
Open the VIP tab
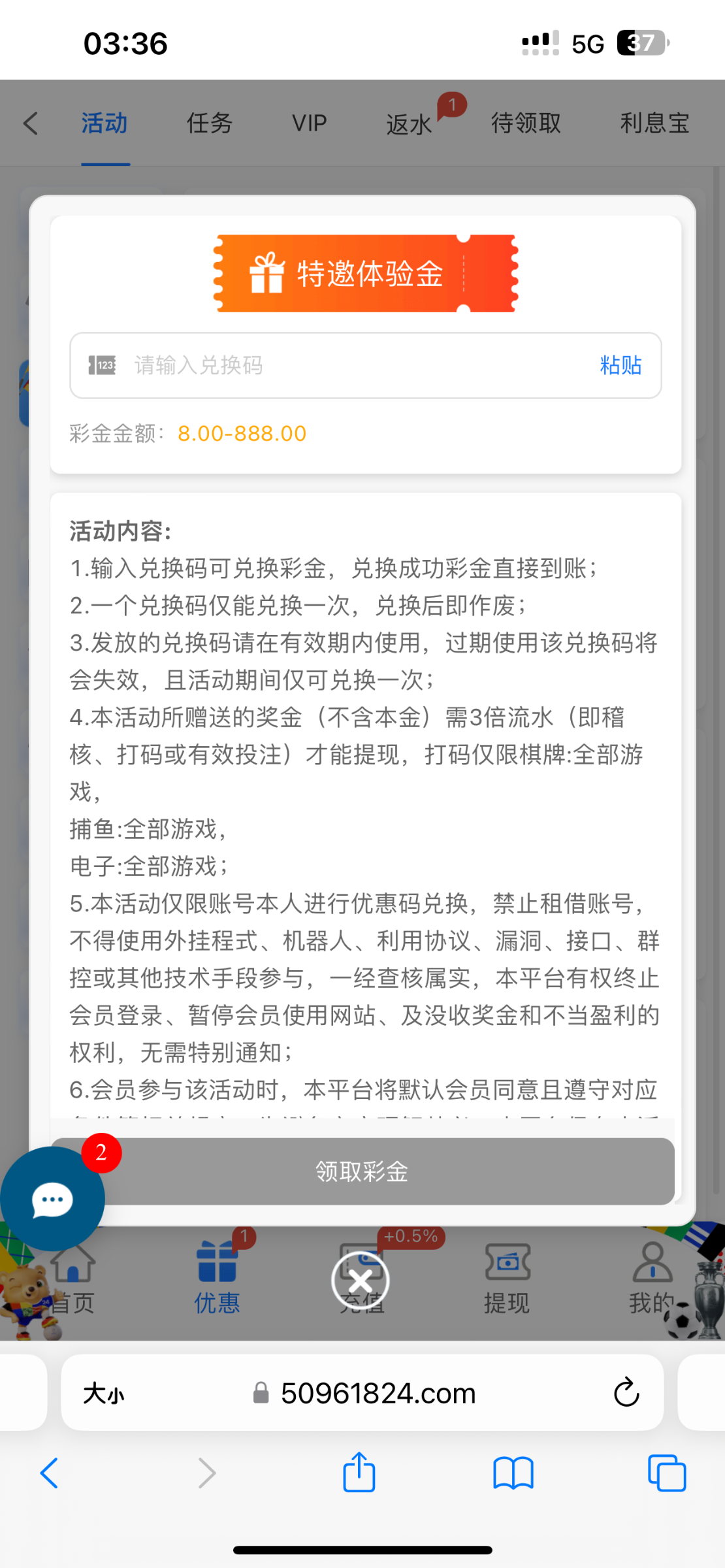309,123
